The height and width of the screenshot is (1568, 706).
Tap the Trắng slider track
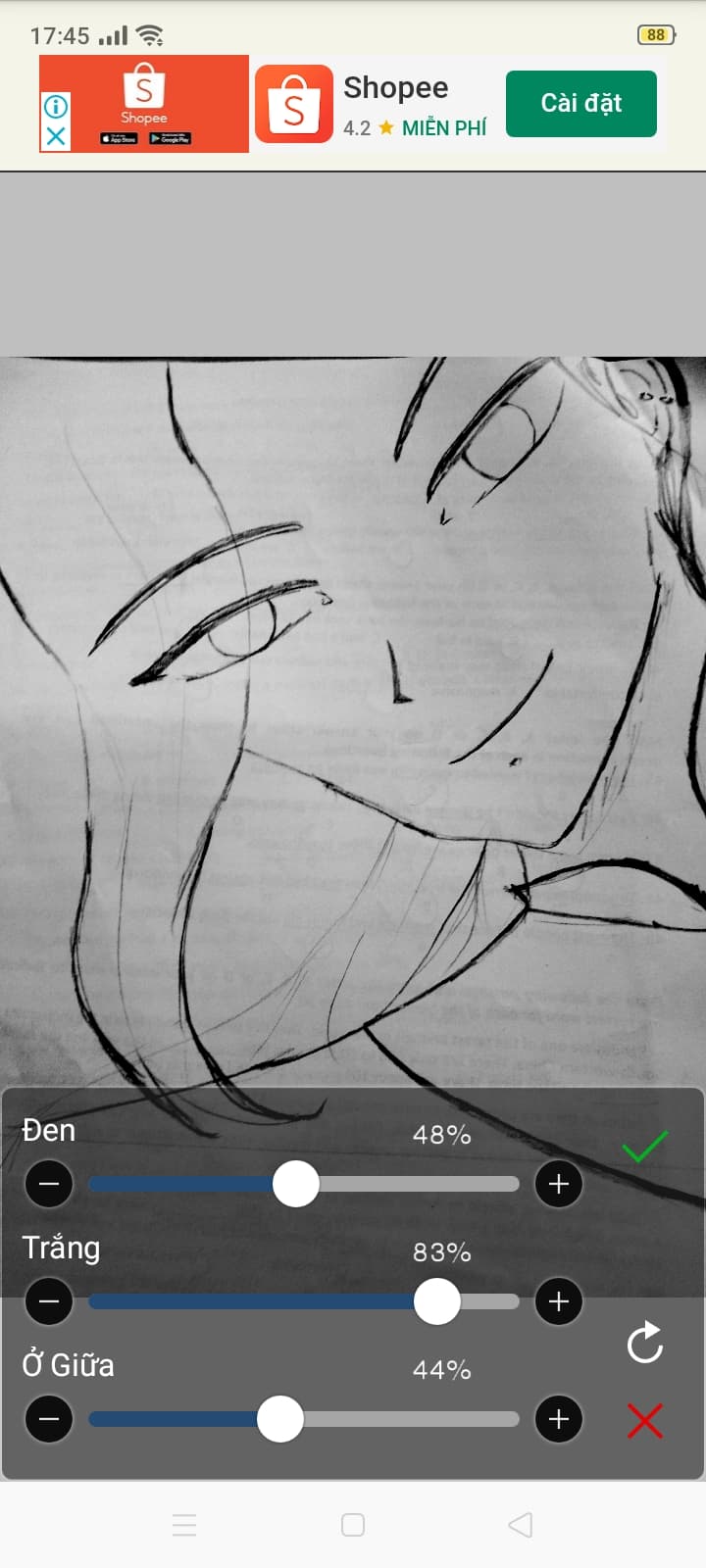click(x=245, y=1301)
